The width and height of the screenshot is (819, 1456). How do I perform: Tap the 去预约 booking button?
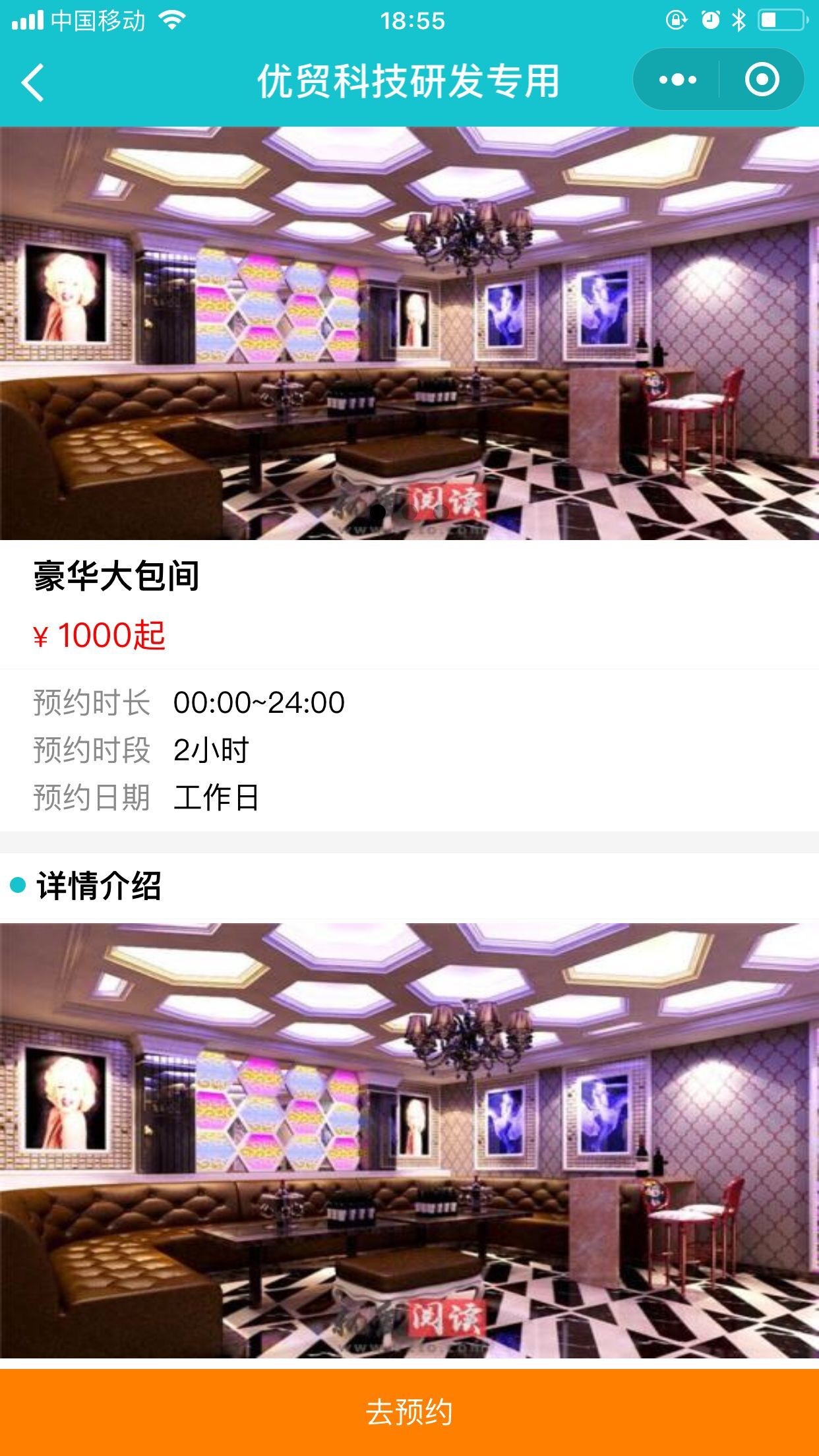pyautogui.click(x=409, y=1412)
